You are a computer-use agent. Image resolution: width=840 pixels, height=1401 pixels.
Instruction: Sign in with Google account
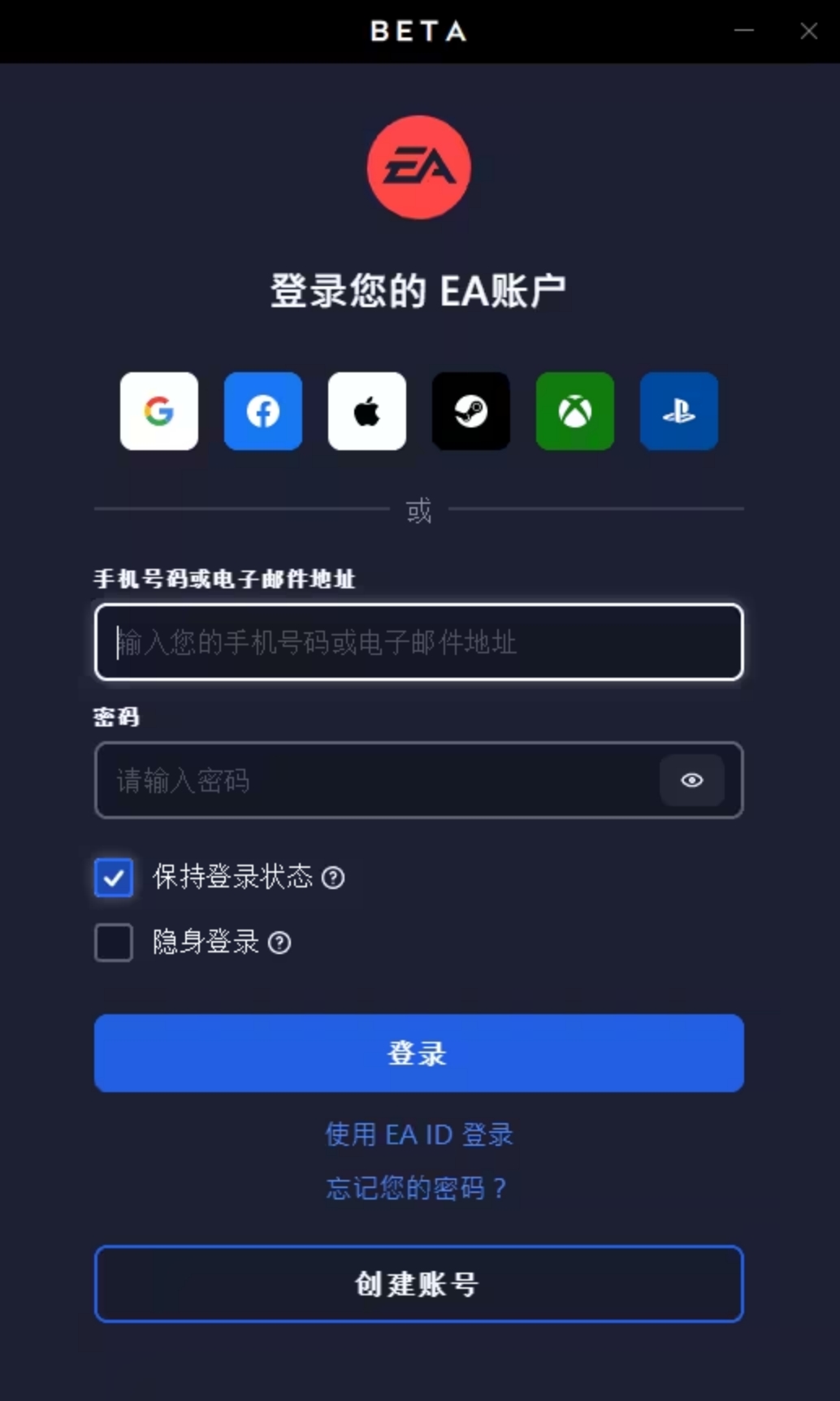(x=158, y=411)
